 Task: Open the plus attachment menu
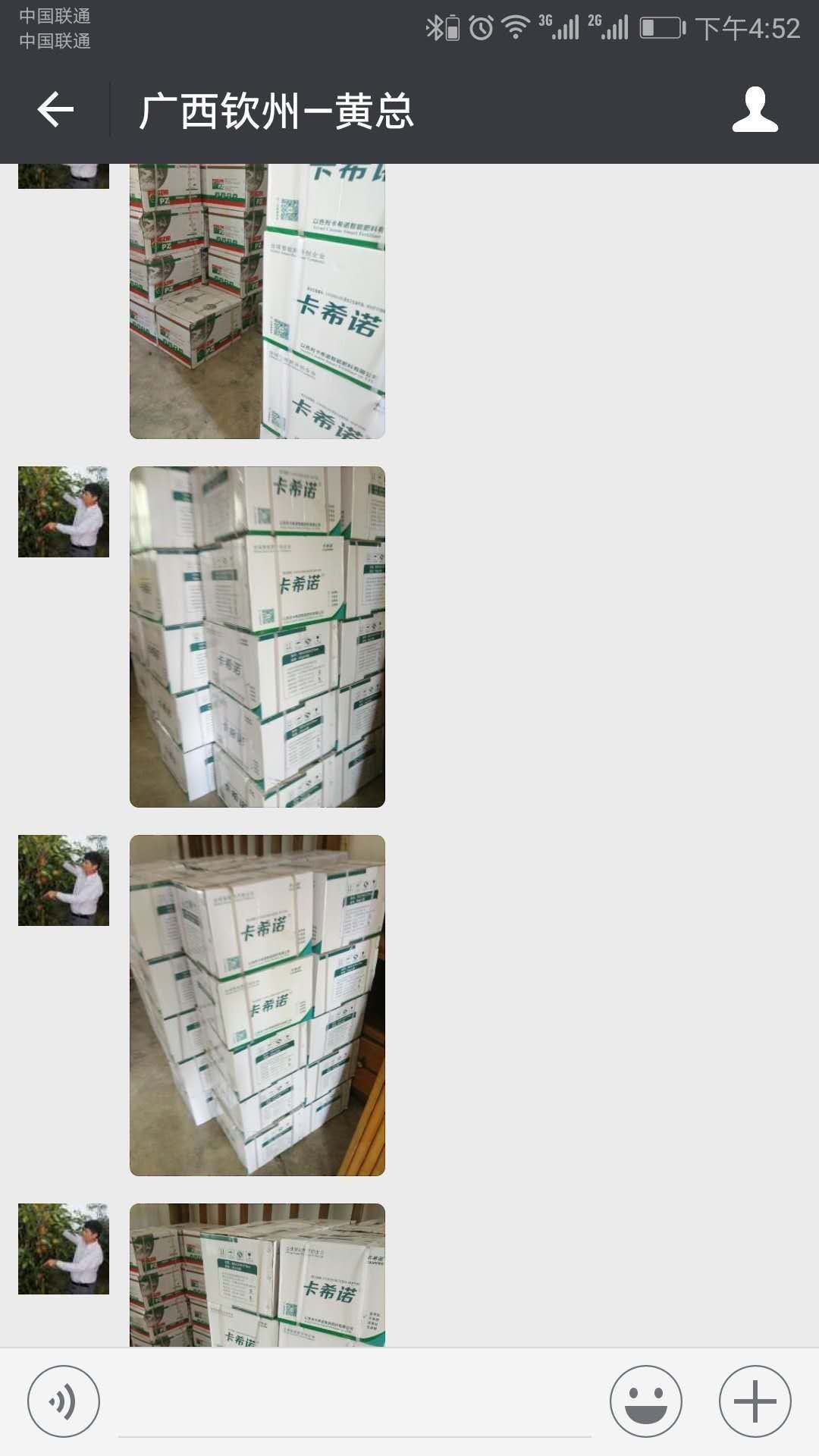click(x=755, y=1401)
